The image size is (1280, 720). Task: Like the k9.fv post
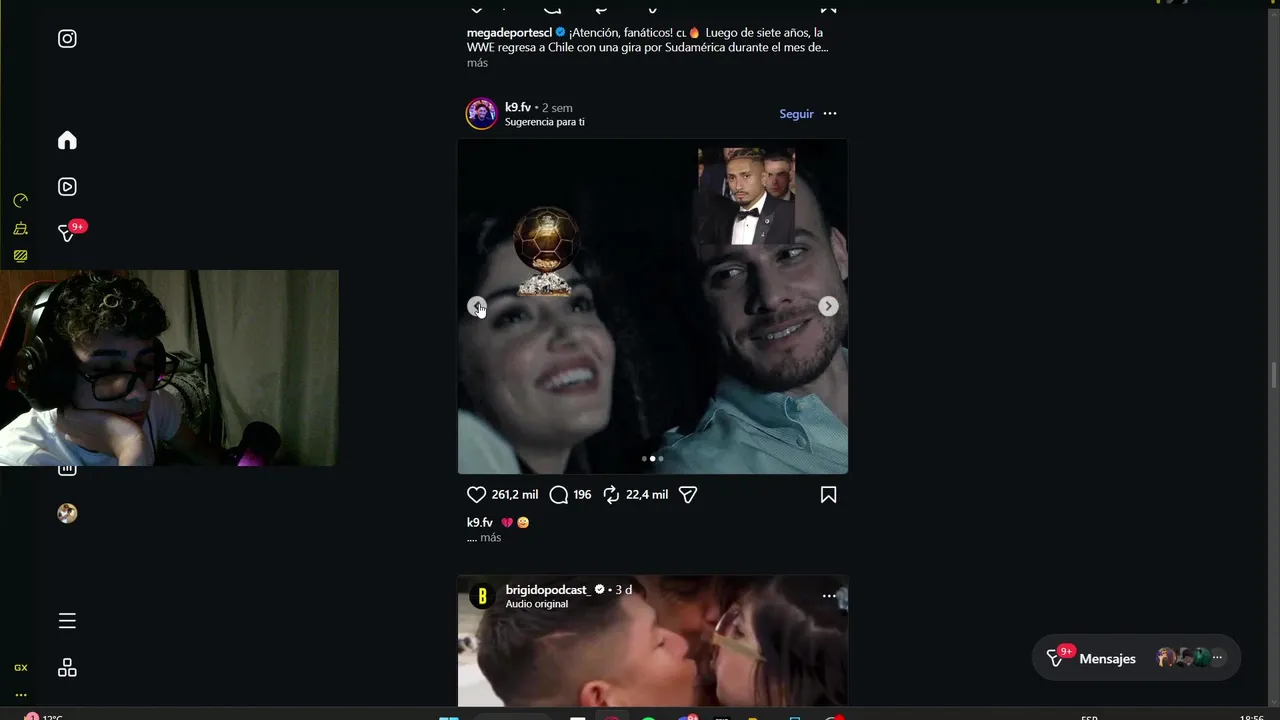[x=477, y=494]
